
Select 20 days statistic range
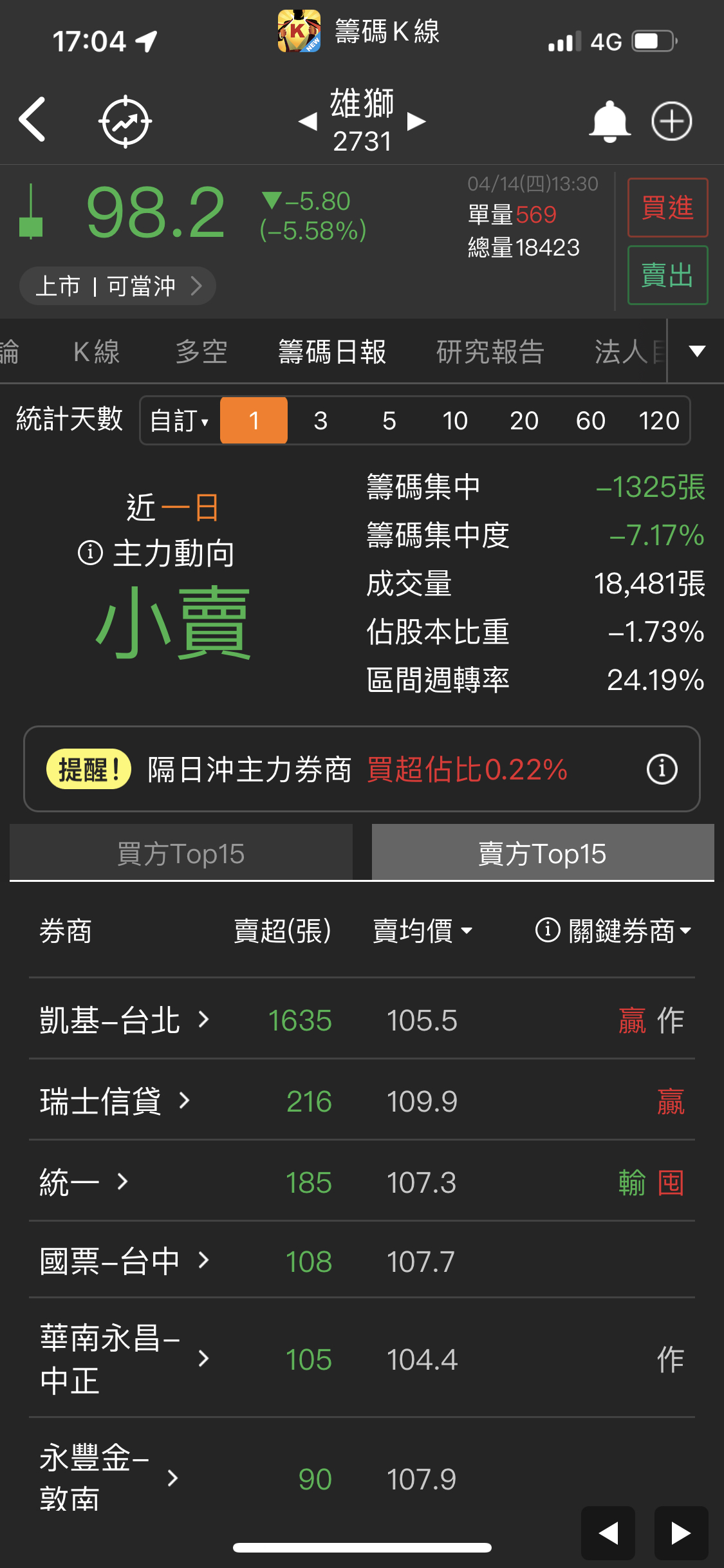coord(524,421)
